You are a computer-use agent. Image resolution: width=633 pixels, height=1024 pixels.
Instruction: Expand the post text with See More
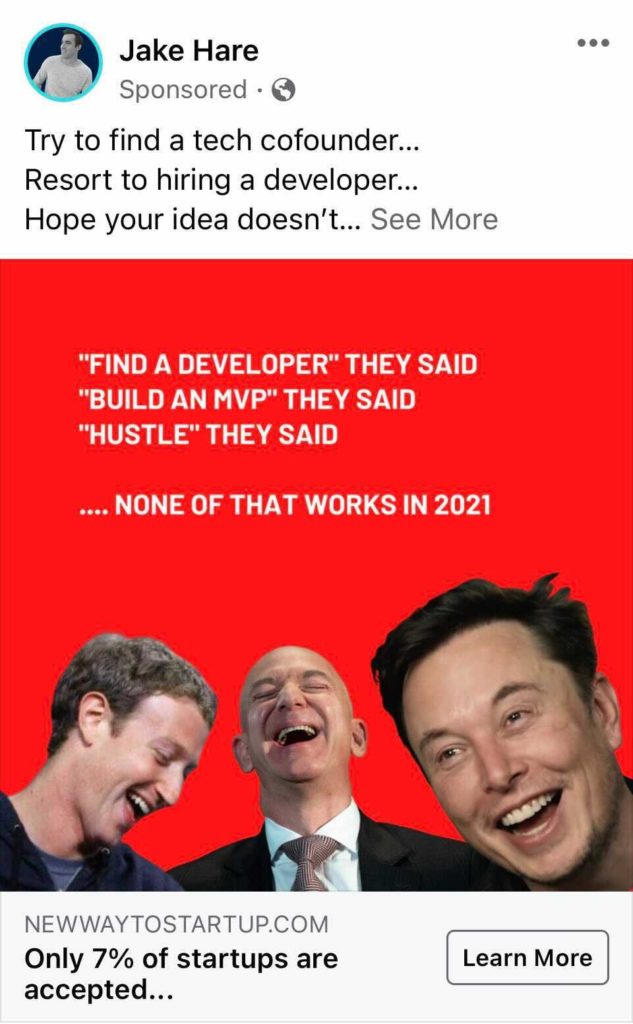tap(434, 219)
